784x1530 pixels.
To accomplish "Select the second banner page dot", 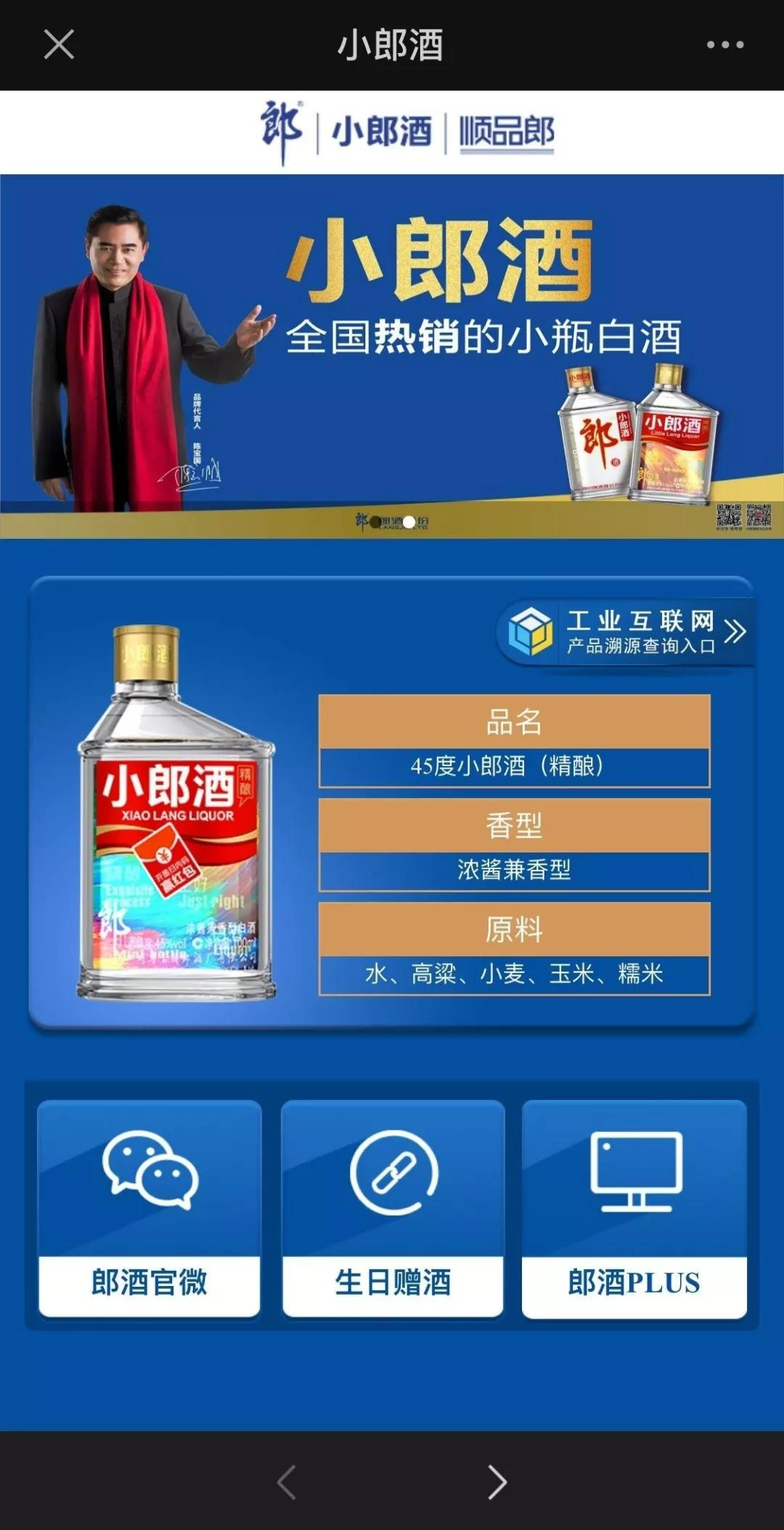I will [x=409, y=521].
